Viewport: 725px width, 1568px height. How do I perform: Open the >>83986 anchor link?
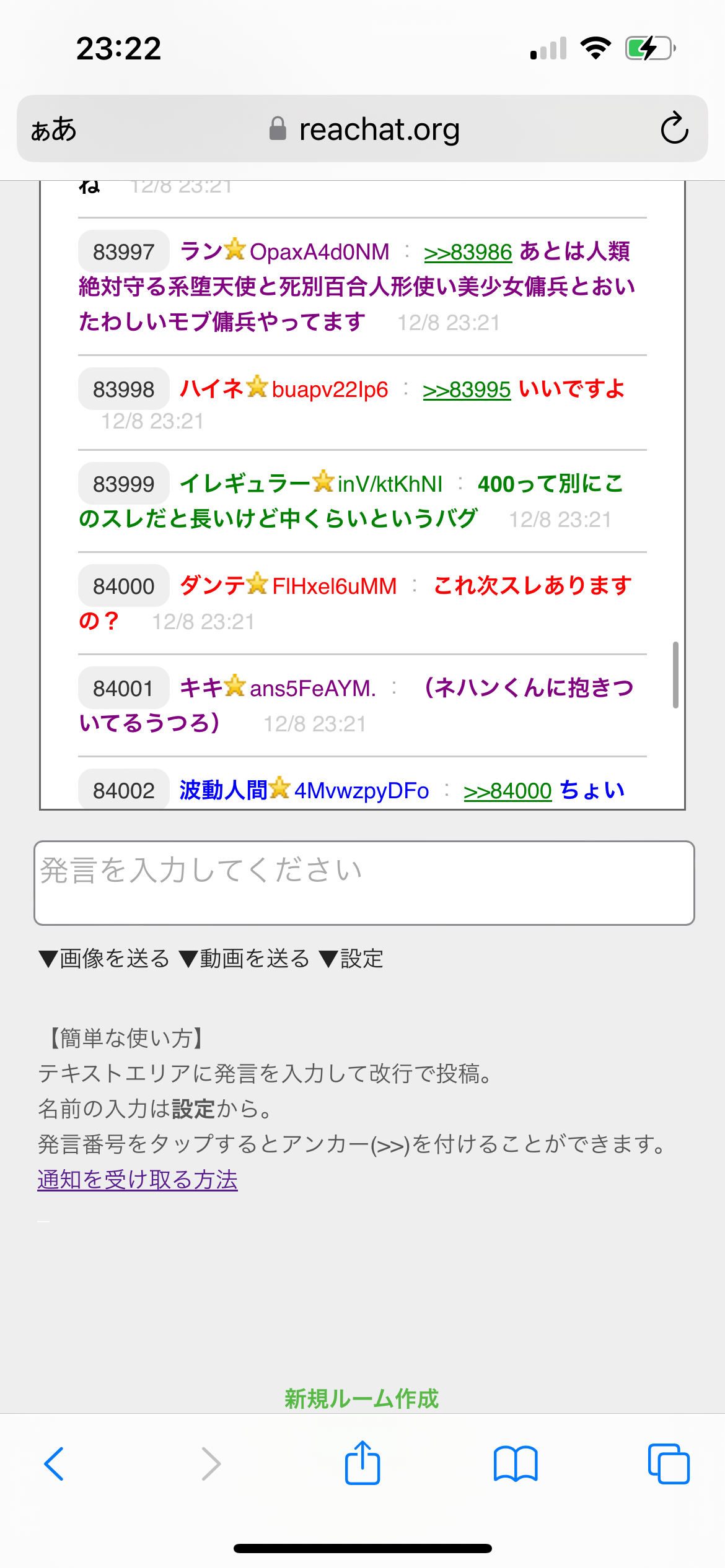point(468,252)
